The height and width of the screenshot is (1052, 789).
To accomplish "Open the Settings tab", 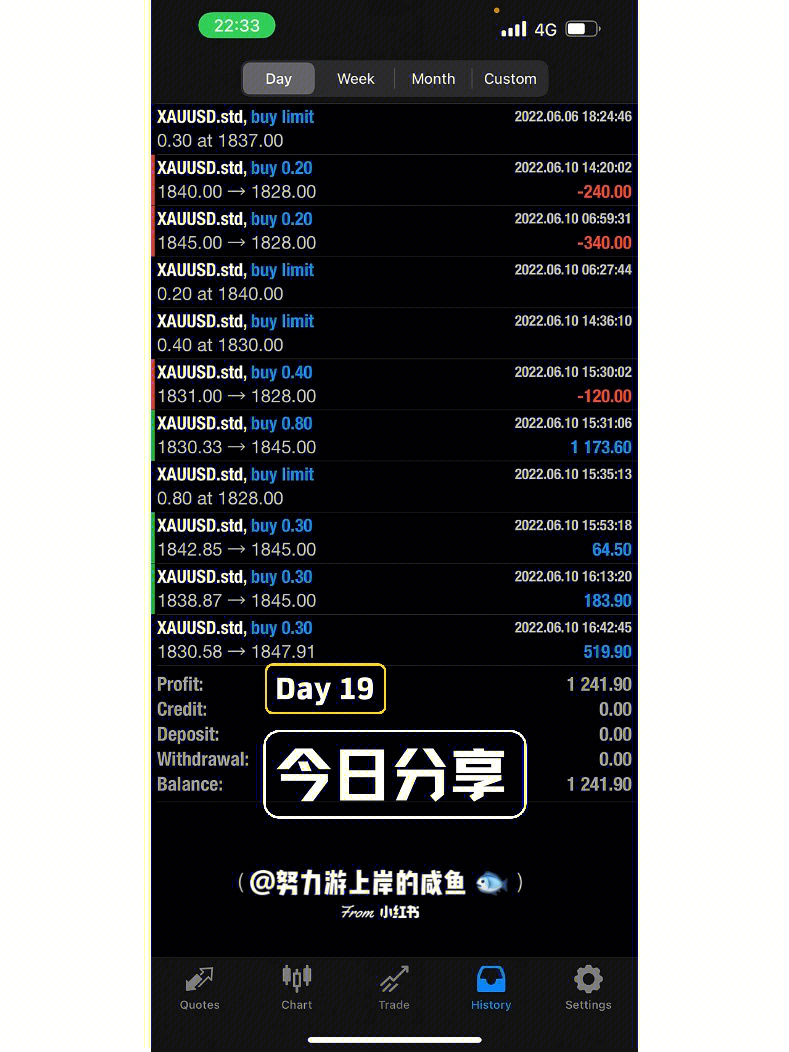I will click(588, 987).
